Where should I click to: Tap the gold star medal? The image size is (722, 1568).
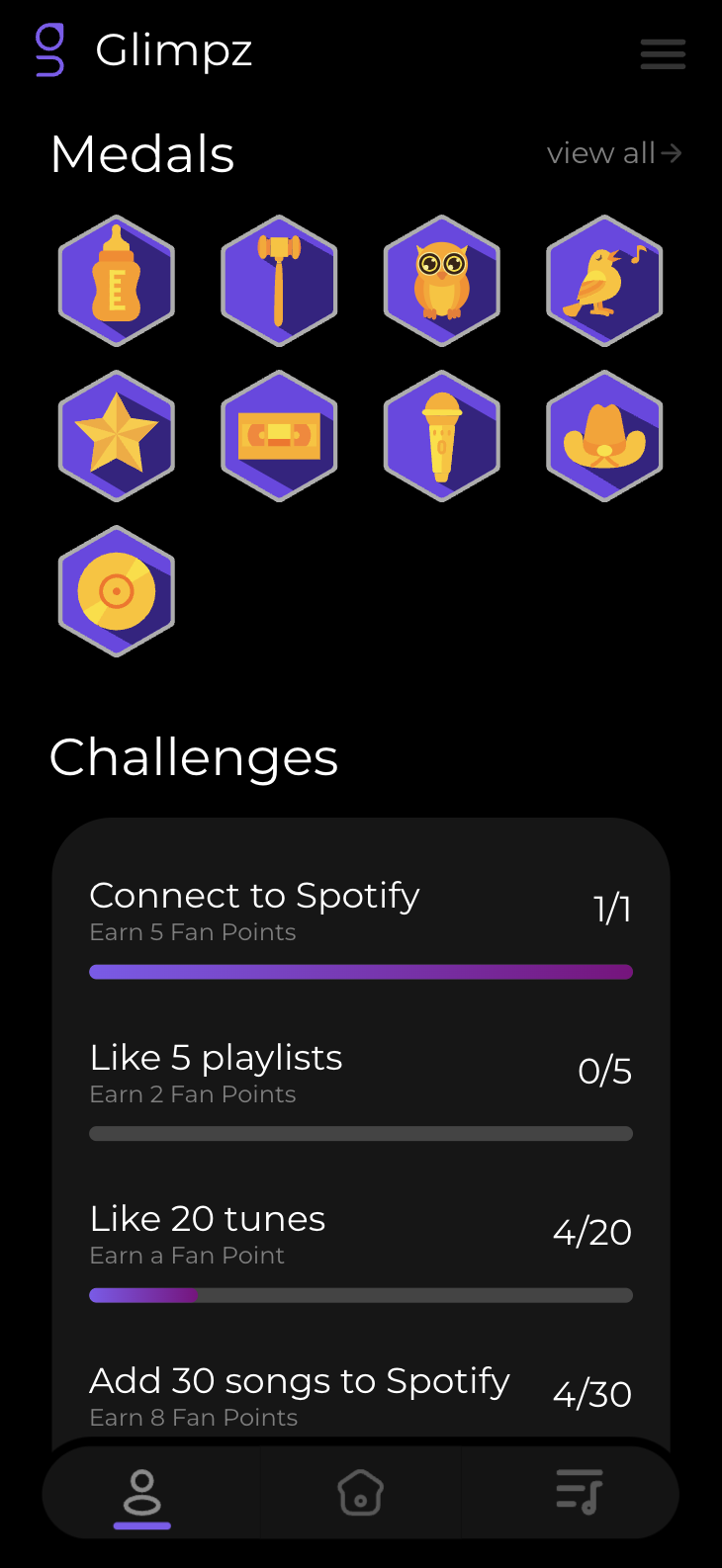[x=117, y=436]
